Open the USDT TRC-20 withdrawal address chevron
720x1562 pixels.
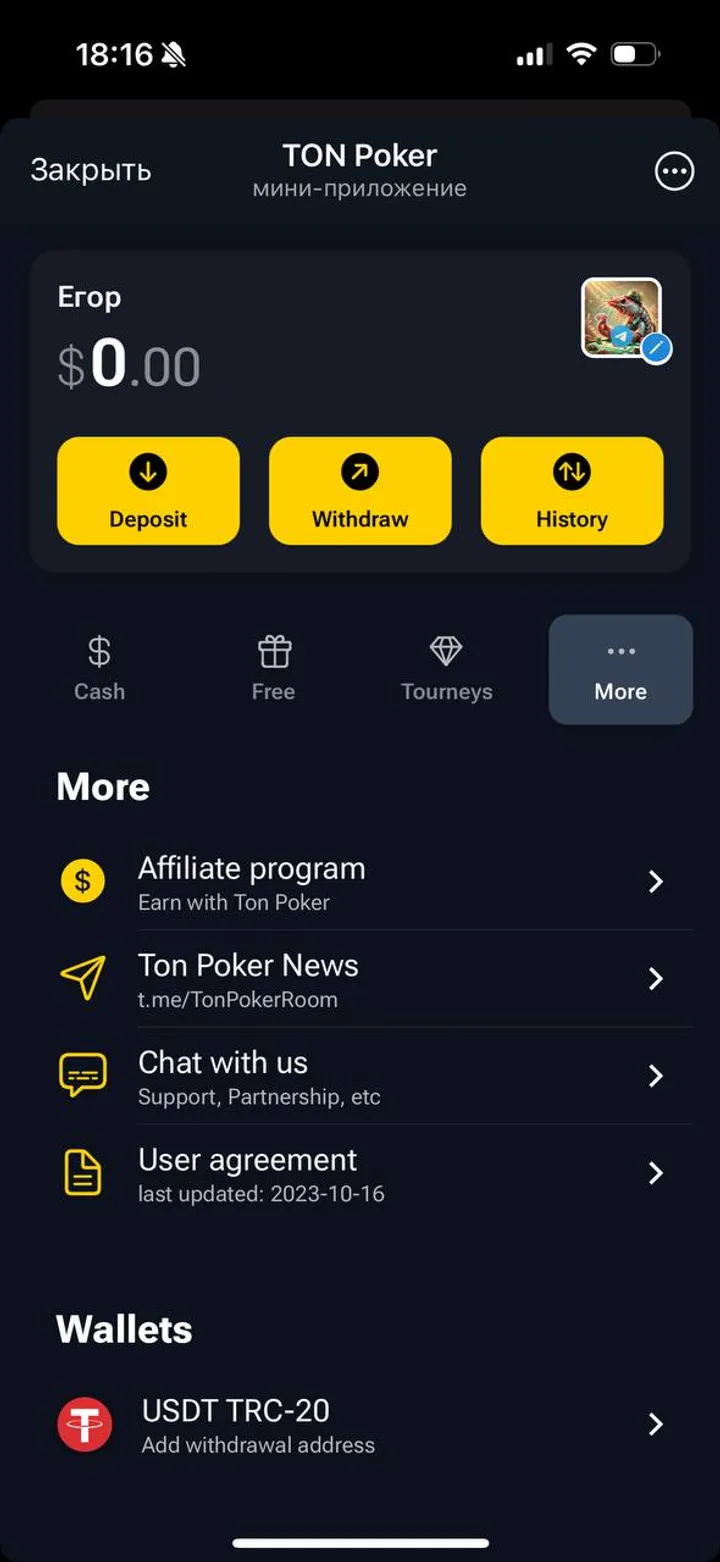(x=656, y=1424)
